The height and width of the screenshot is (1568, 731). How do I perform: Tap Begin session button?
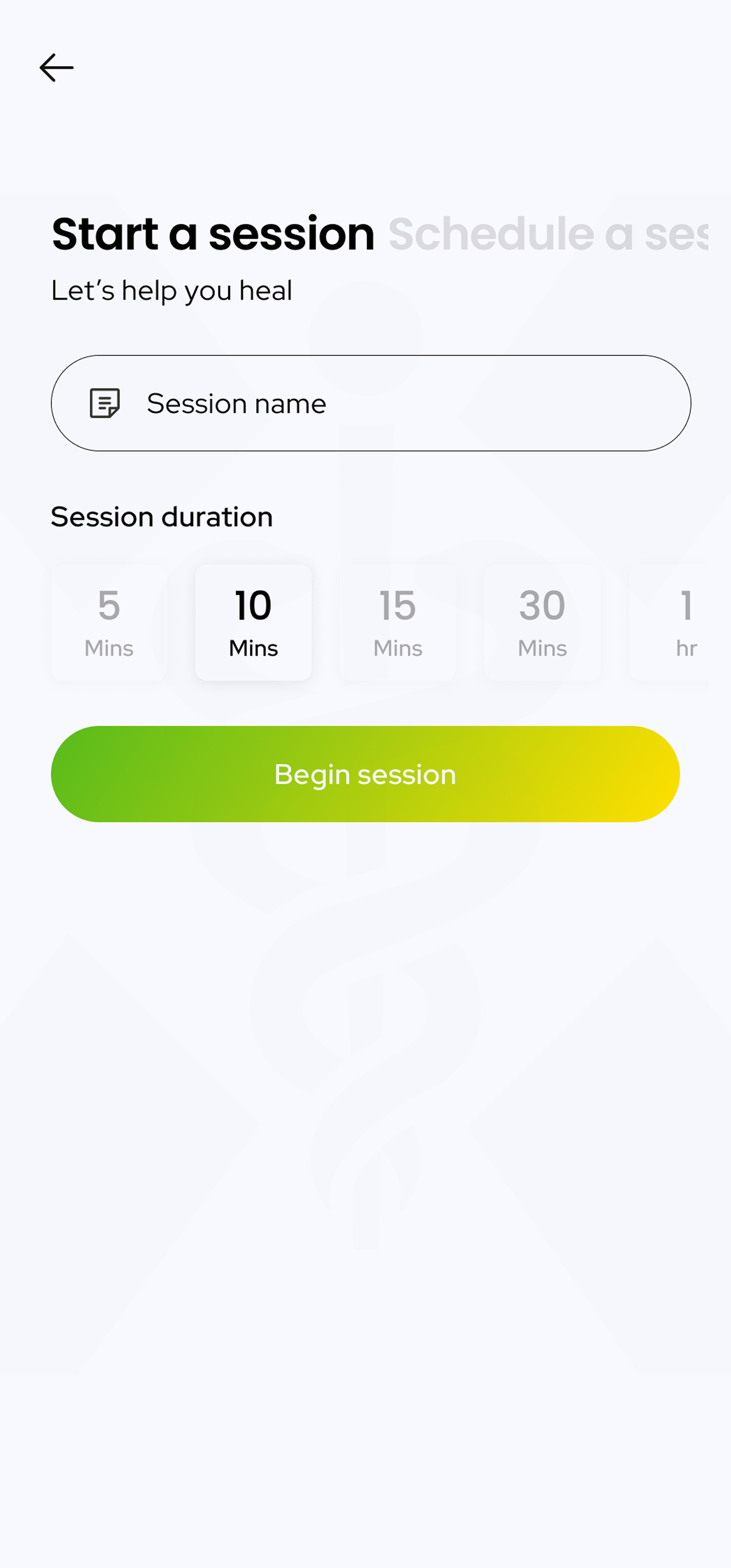(365, 773)
